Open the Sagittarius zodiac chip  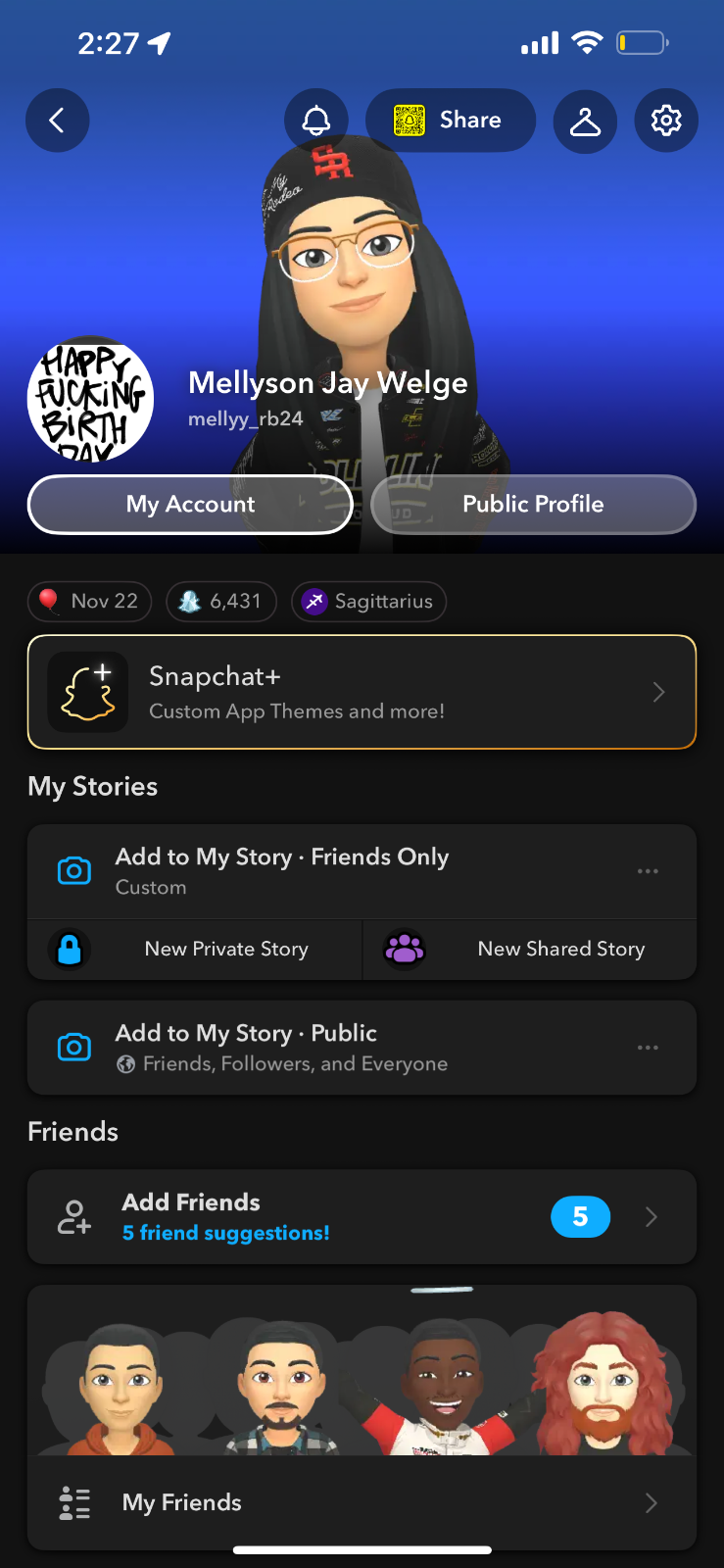(368, 601)
